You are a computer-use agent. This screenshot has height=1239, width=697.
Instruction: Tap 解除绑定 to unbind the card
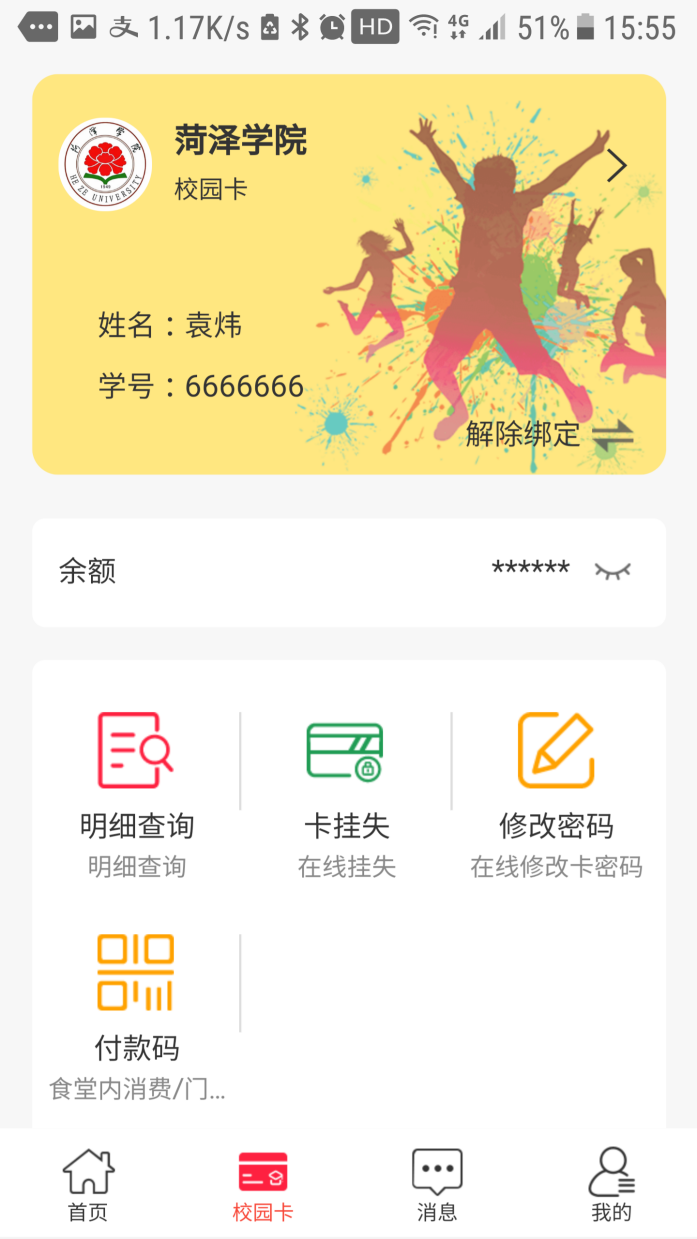pyautogui.click(x=549, y=434)
